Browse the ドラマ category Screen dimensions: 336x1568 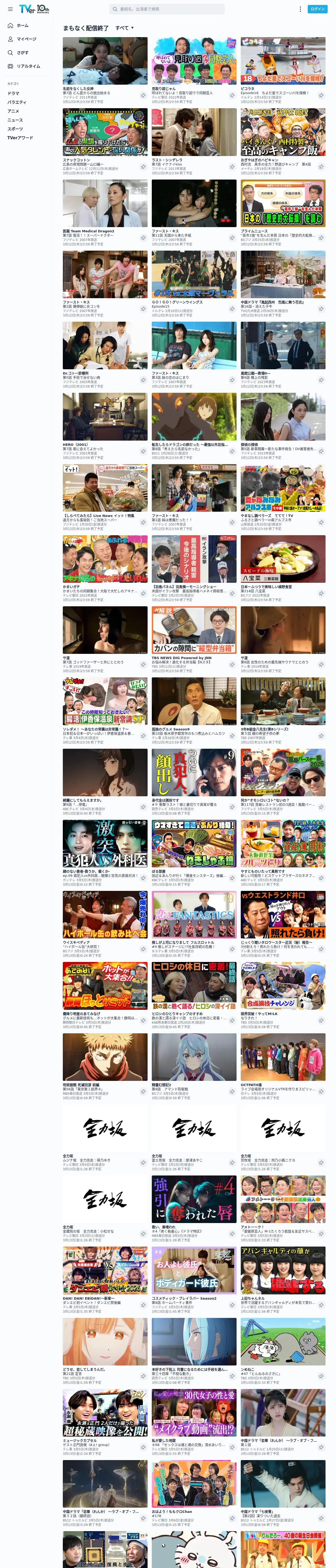coord(13,93)
